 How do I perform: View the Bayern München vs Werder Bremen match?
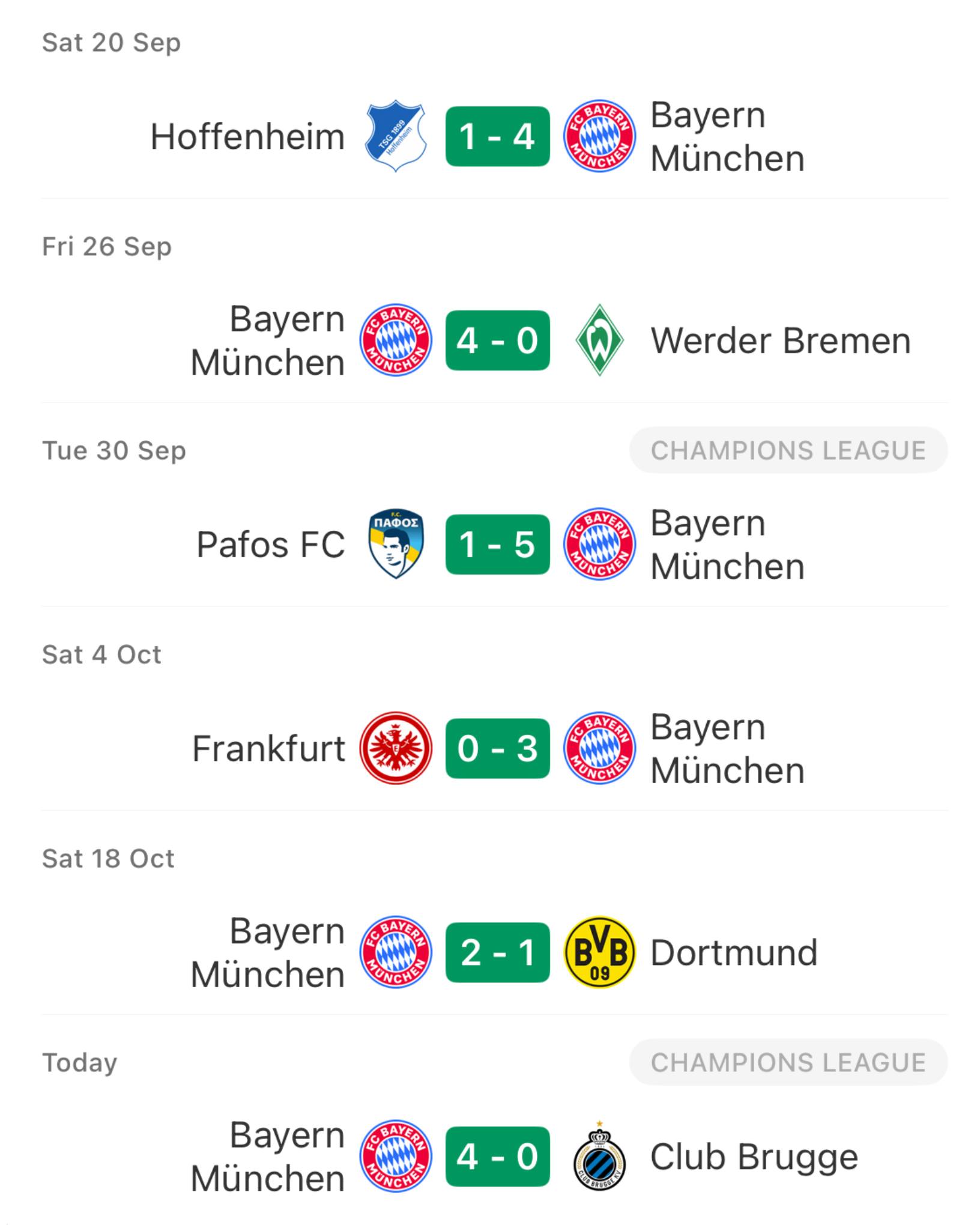[497, 340]
